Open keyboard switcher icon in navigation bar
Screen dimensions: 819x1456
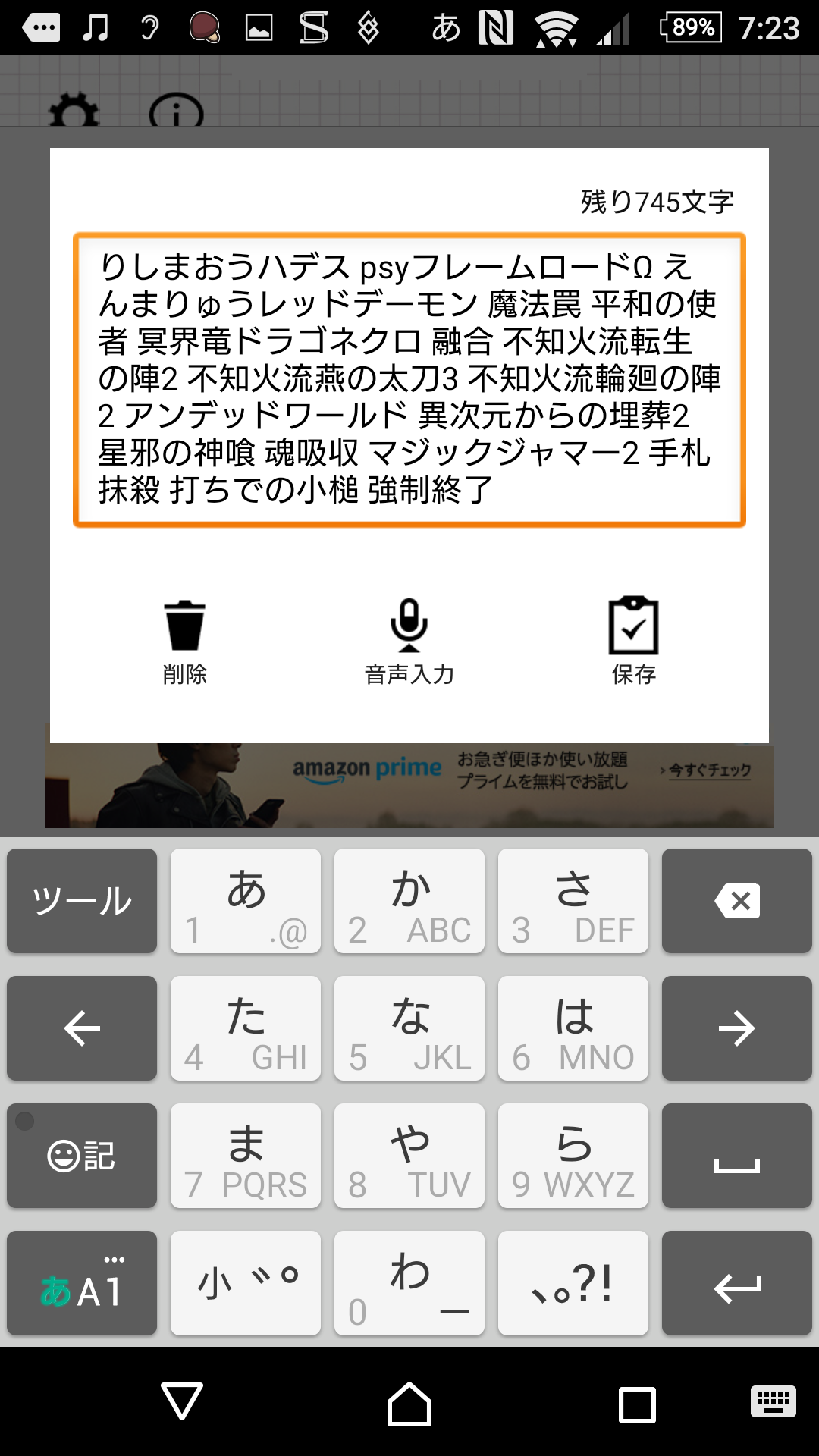pos(773,1401)
